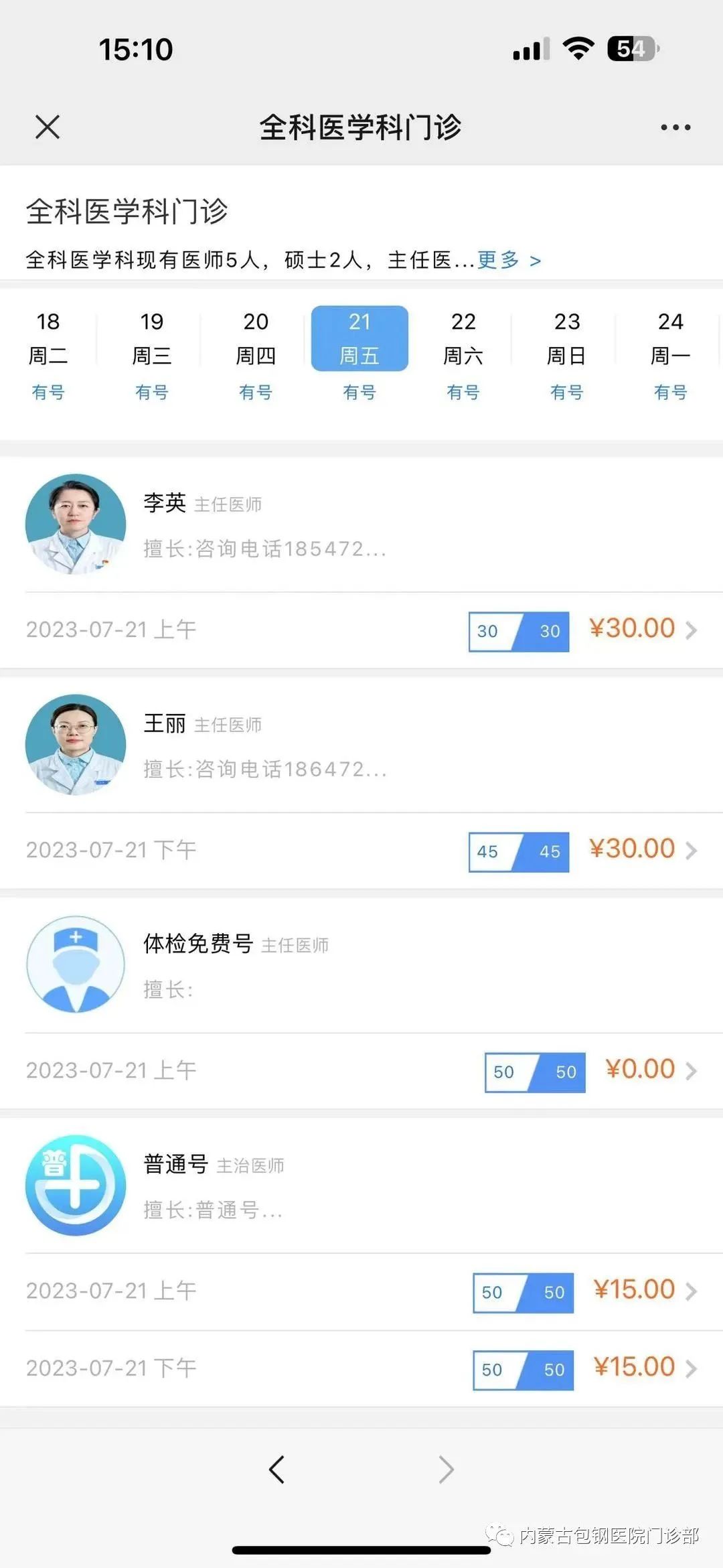The height and width of the screenshot is (1568, 723).
Task: Book 李英's 2023-07-21 上午 slot
Action: 361,630
